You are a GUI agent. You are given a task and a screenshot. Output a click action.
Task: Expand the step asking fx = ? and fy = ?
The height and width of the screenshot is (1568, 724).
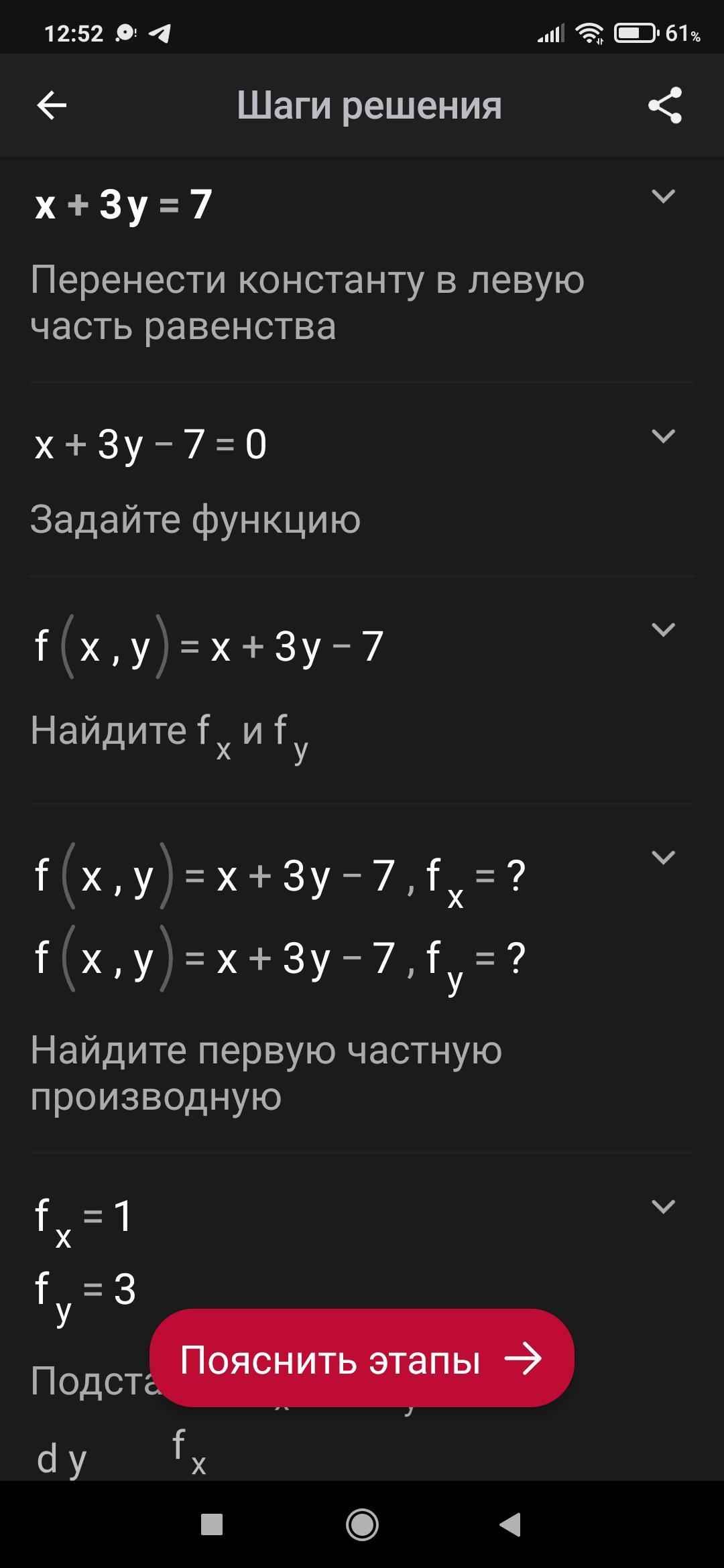(663, 858)
